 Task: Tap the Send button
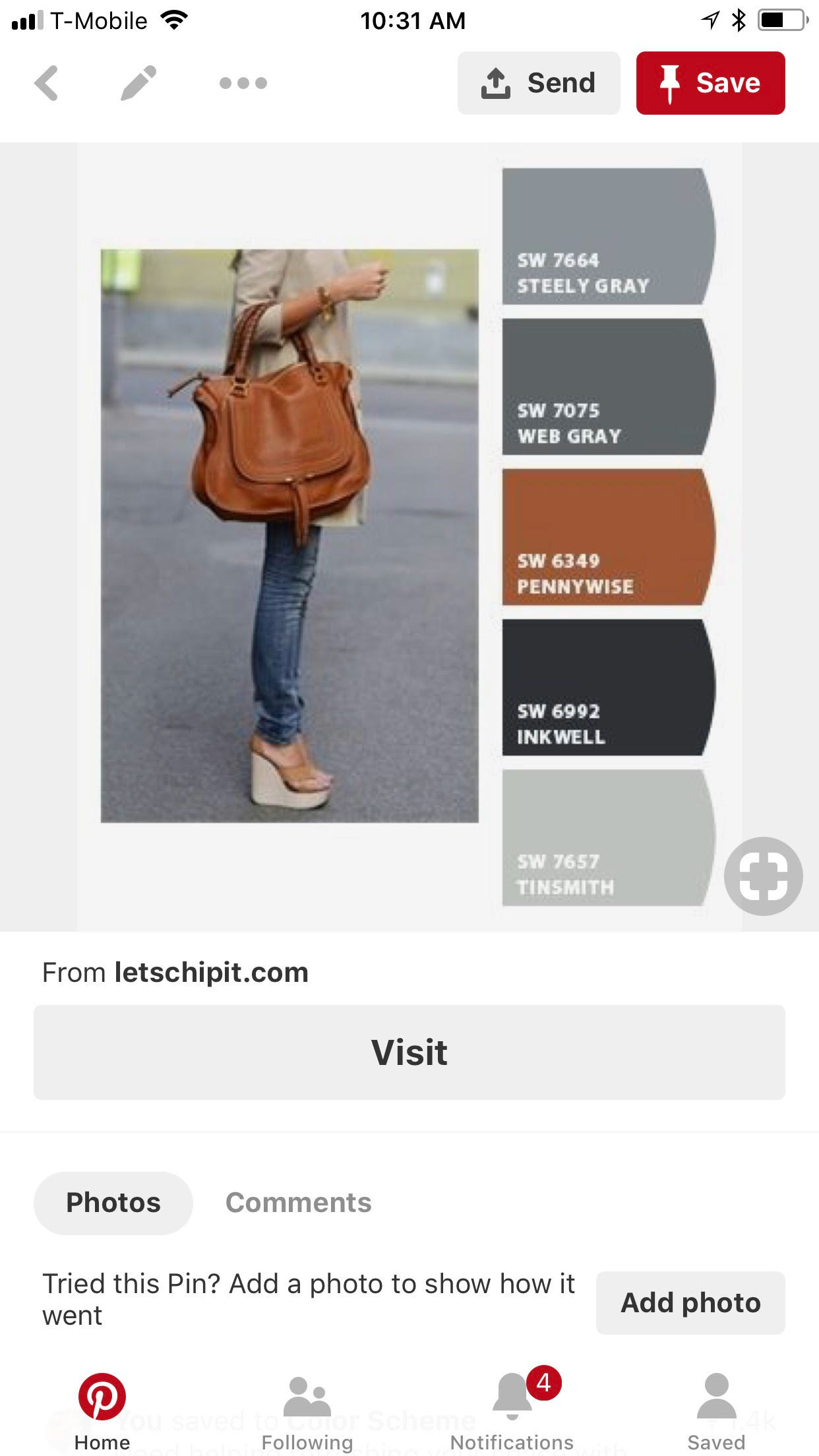539,83
